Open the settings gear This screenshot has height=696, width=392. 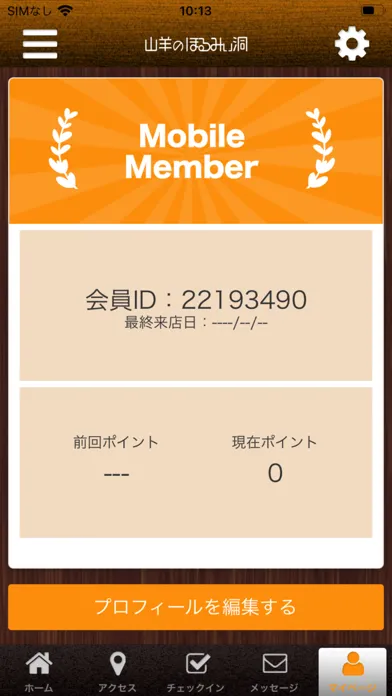coord(352,44)
